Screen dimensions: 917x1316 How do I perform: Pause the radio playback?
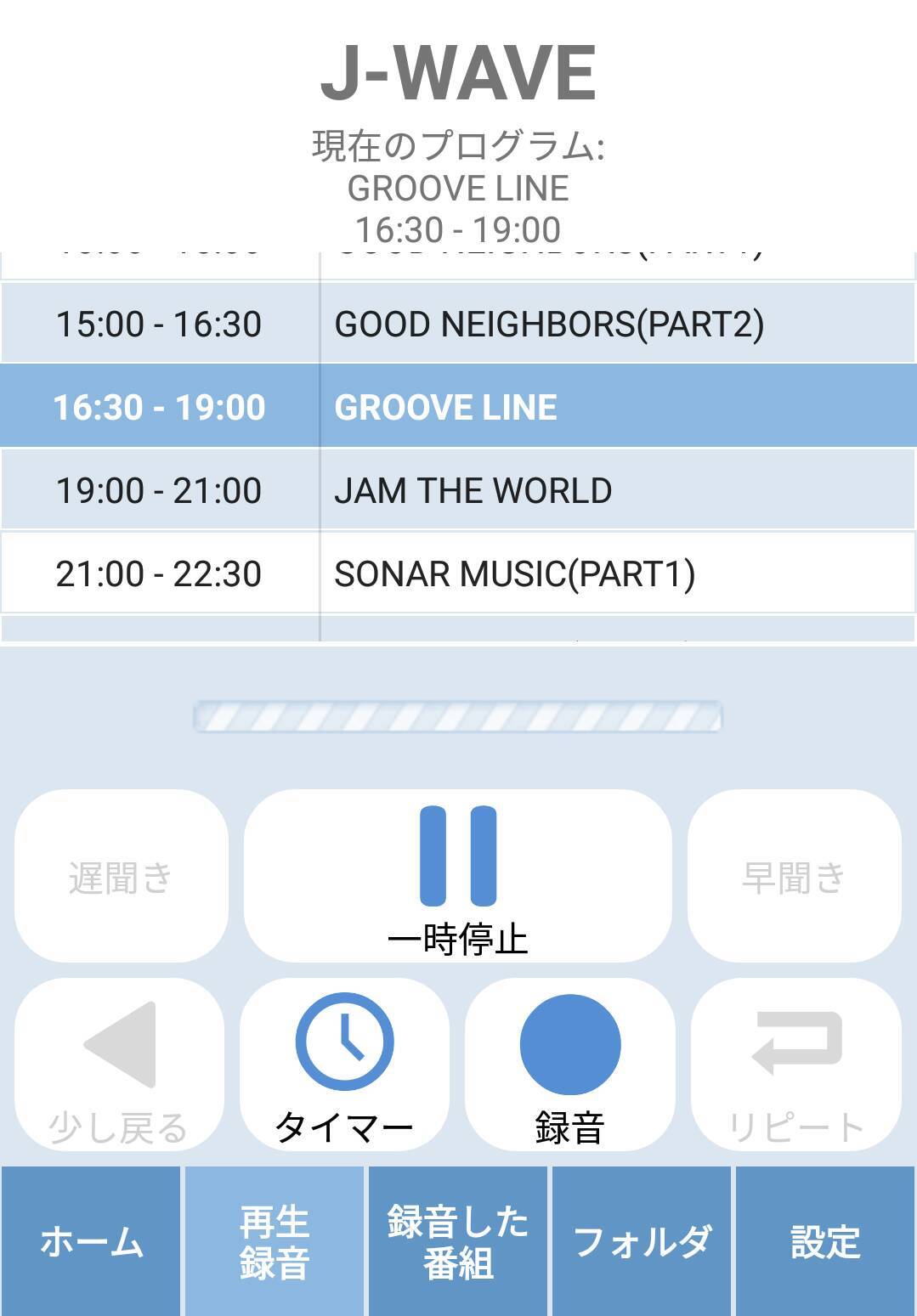(457, 875)
